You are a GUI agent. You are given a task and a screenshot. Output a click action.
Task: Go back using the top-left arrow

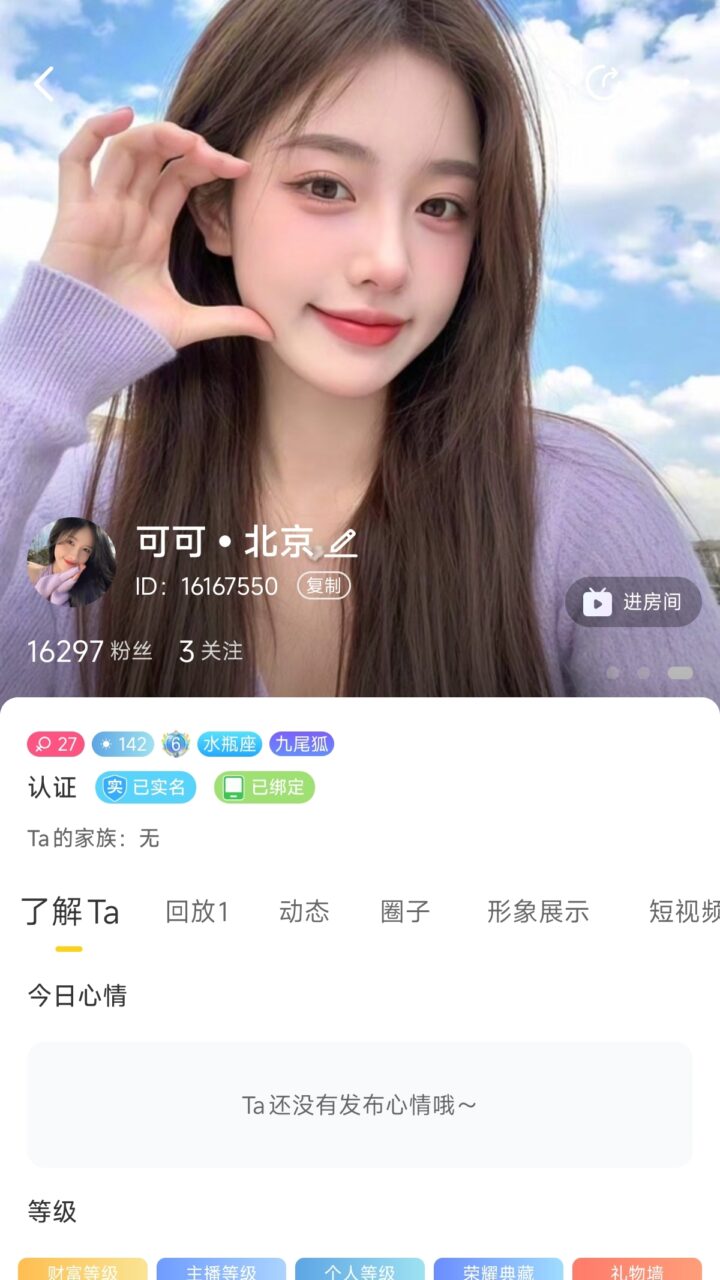pos(44,83)
